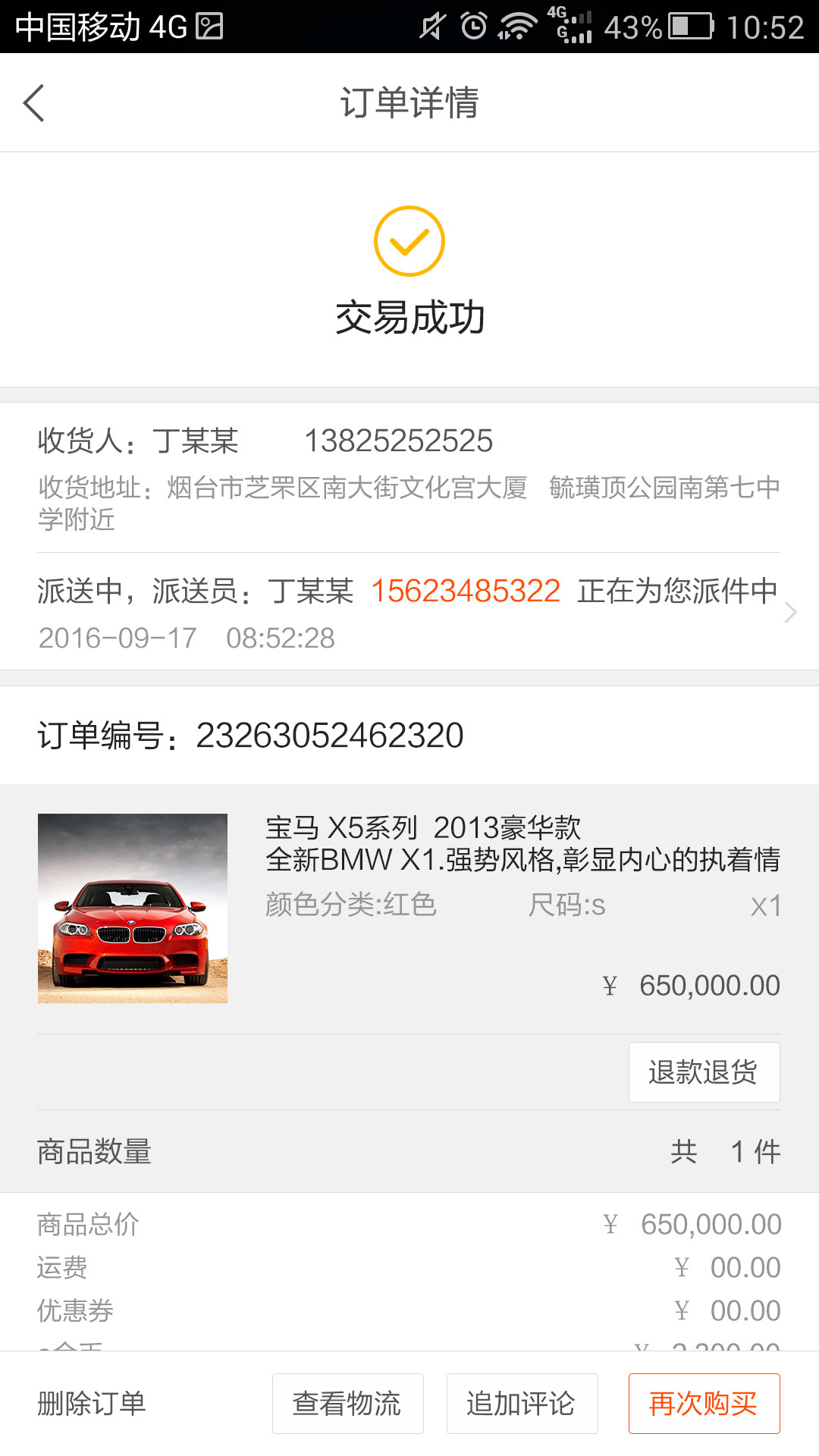Tap 再次购买 to buy again

coord(704,1403)
